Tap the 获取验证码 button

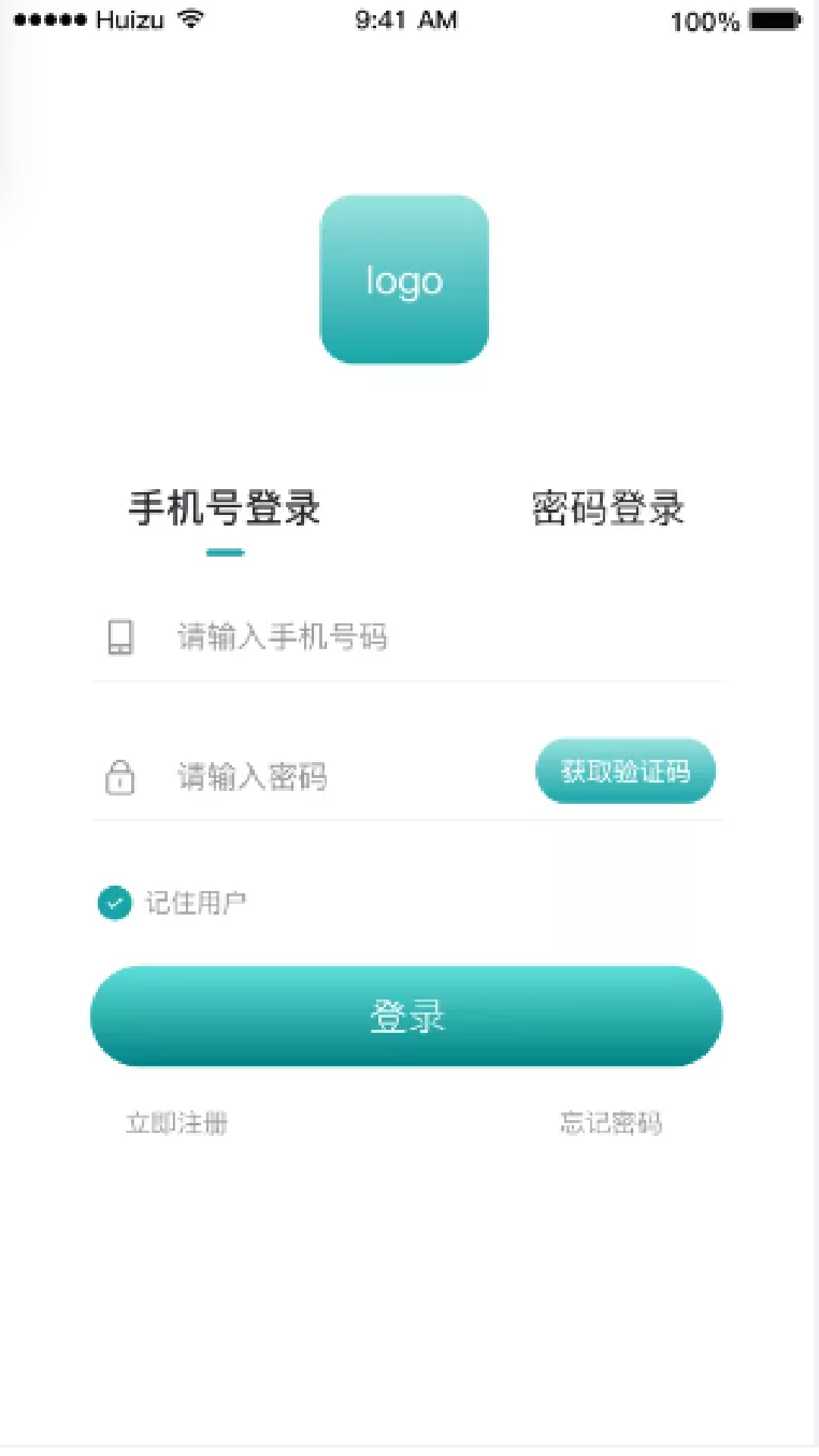pos(625,772)
